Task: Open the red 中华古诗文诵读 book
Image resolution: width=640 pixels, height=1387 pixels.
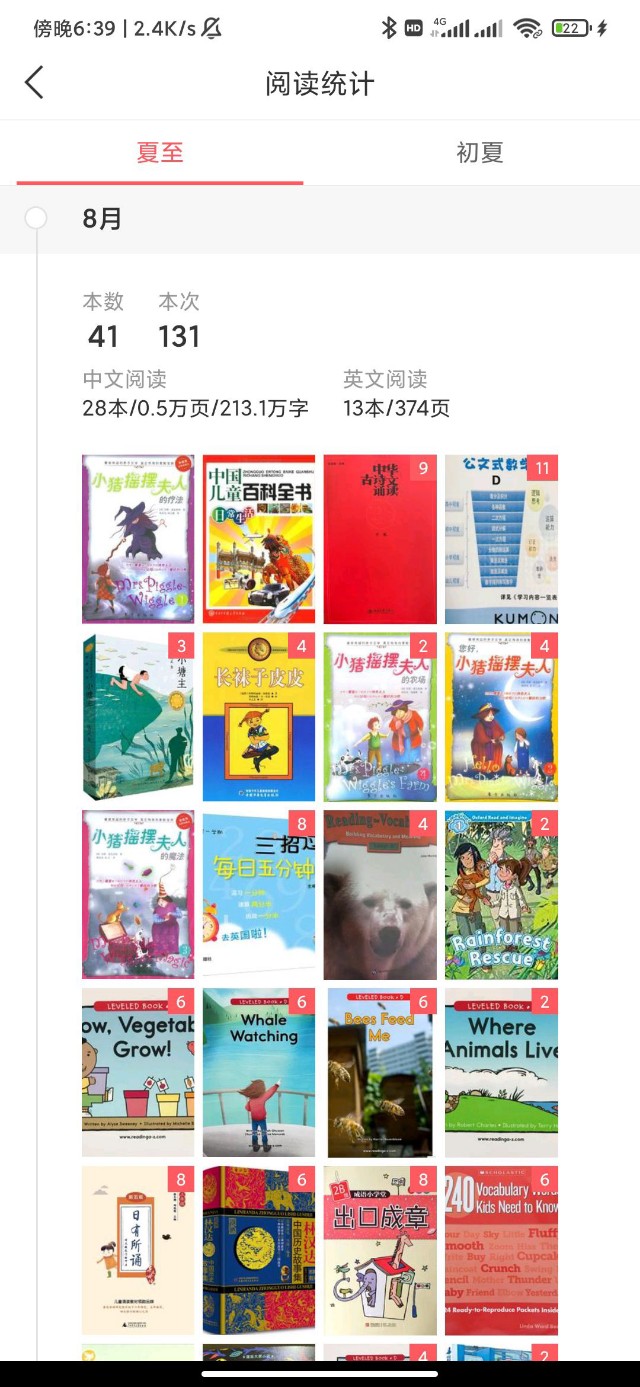Action: [x=380, y=540]
